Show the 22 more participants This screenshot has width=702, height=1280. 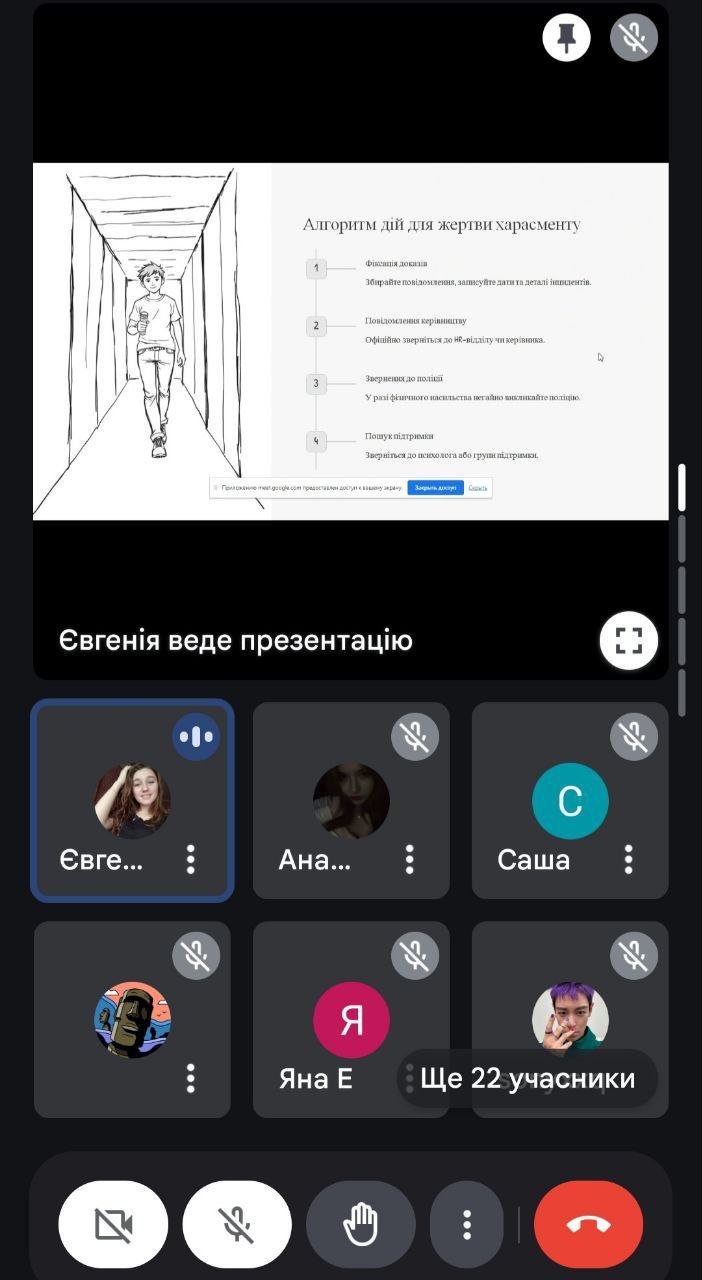click(x=527, y=1078)
